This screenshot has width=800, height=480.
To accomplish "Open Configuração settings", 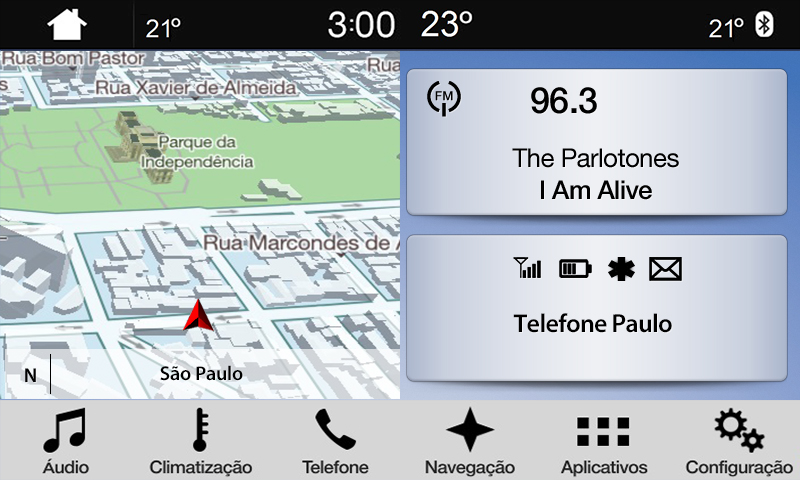I will (738, 442).
